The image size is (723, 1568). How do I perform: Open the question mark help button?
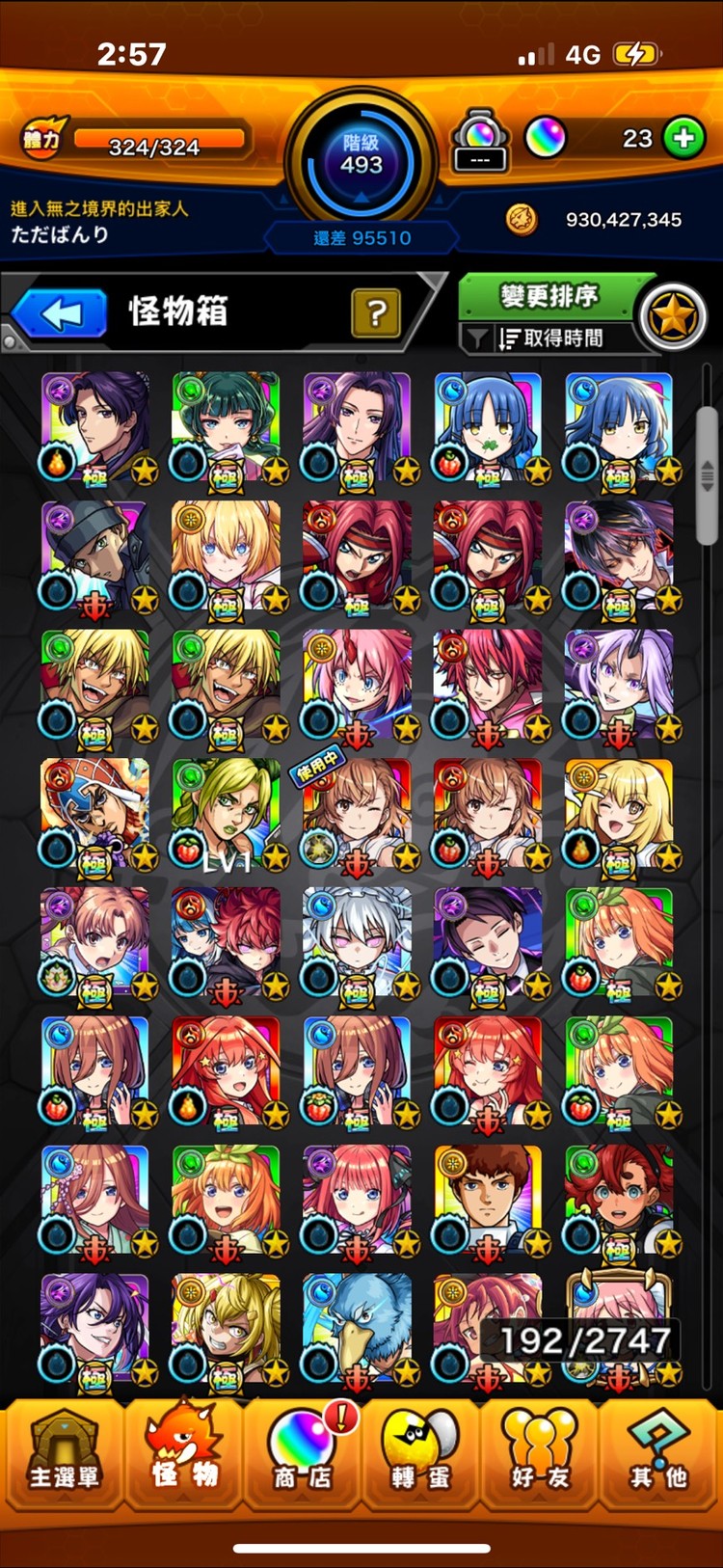pyautogui.click(x=376, y=312)
